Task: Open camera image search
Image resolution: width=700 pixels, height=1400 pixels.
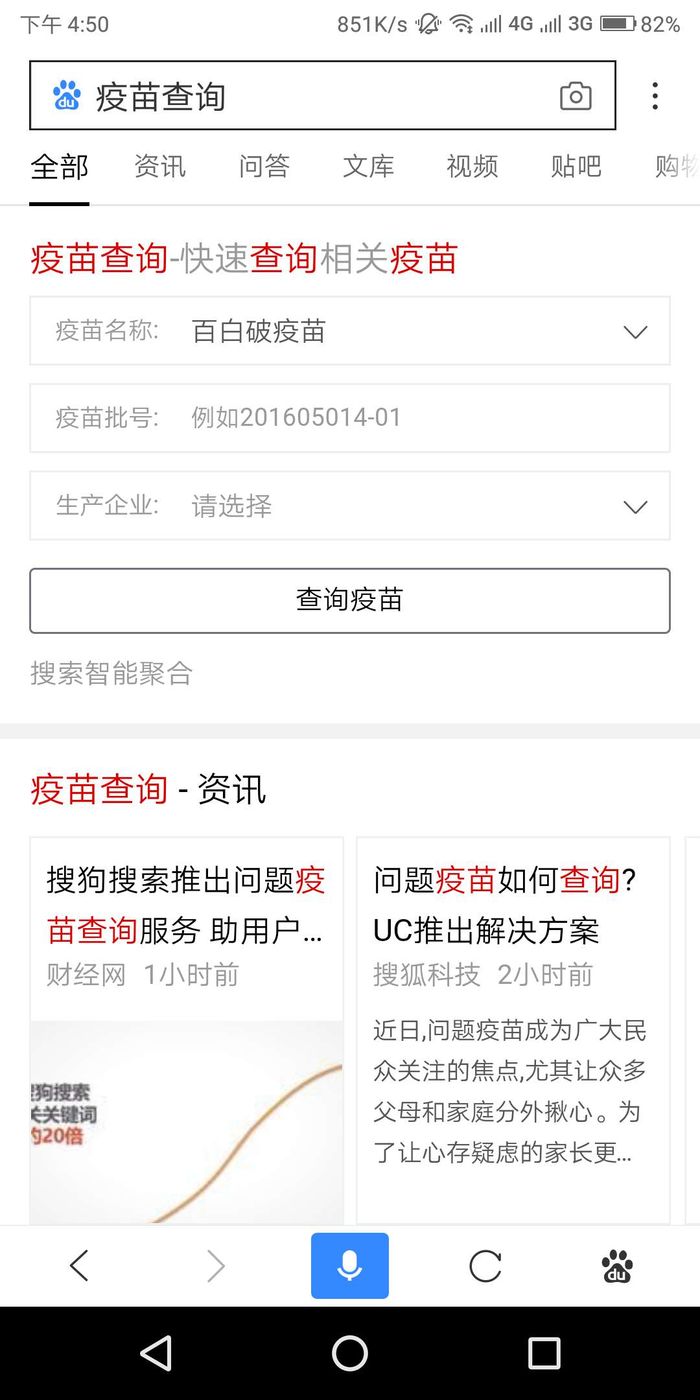Action: pyautogui.click(x=575, y=97)
